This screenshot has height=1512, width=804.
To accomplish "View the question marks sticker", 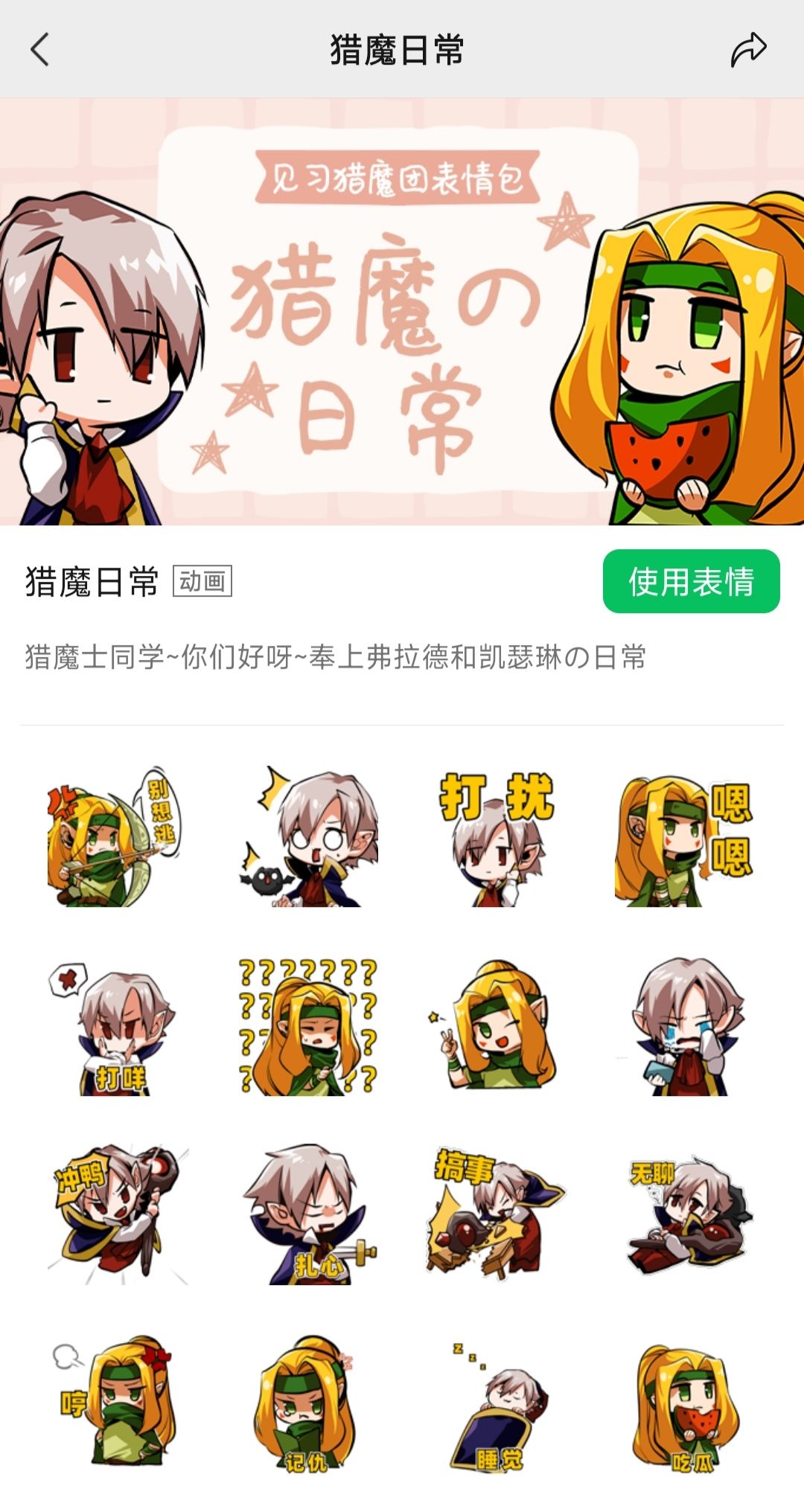I will [307, 1027].
